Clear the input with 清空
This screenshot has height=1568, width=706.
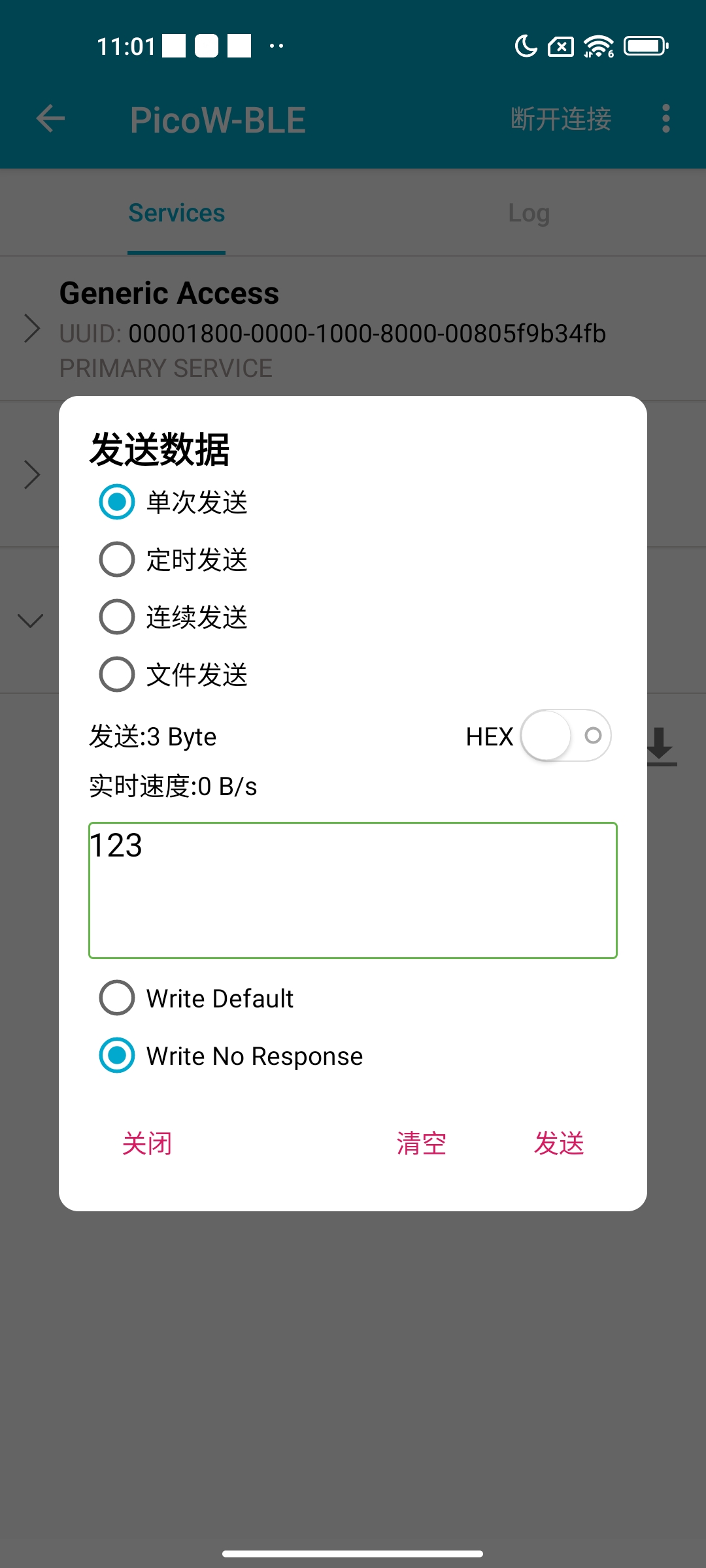point(421,1143)
